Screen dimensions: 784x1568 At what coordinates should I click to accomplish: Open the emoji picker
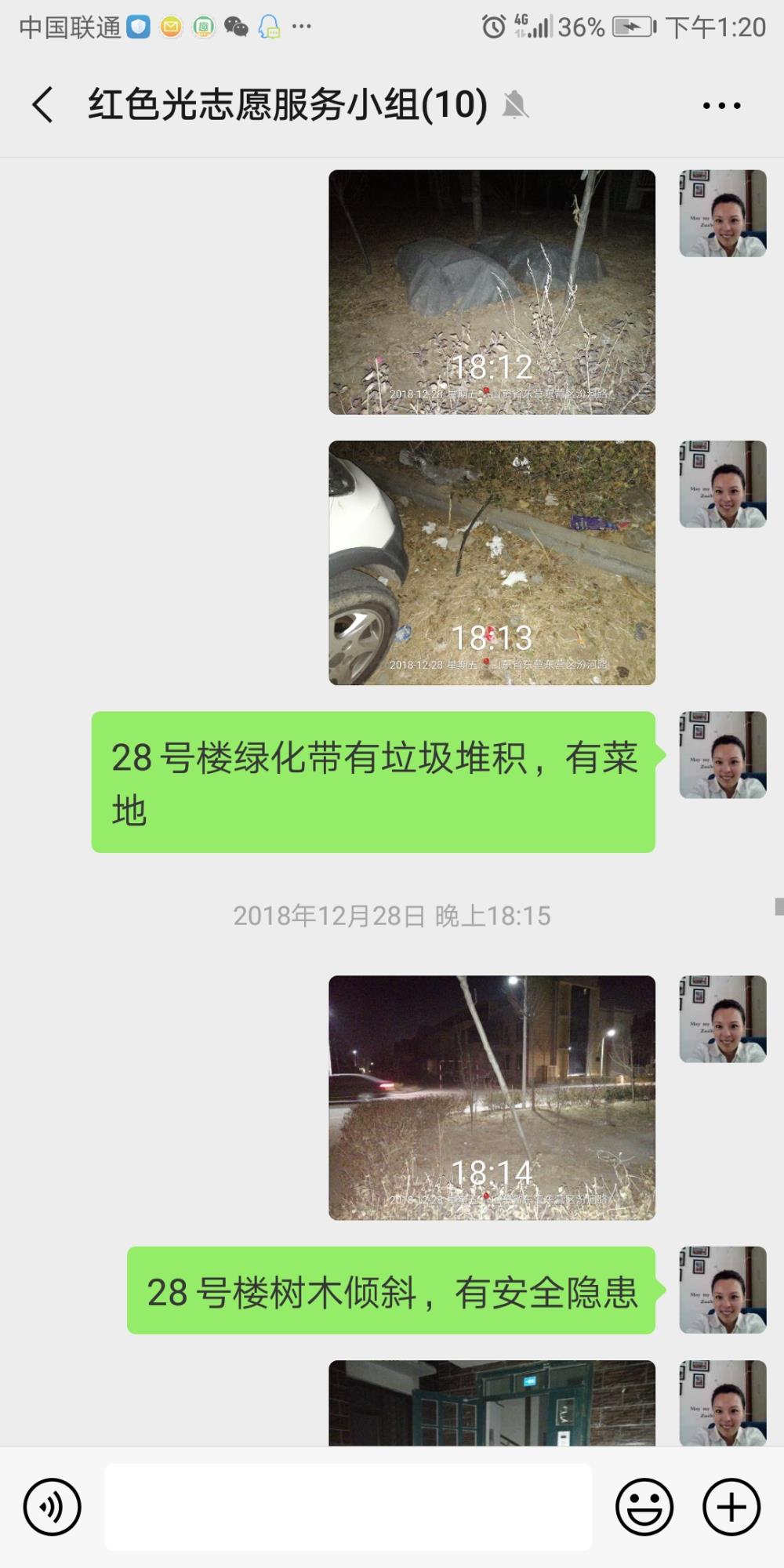click(644, 1507)
